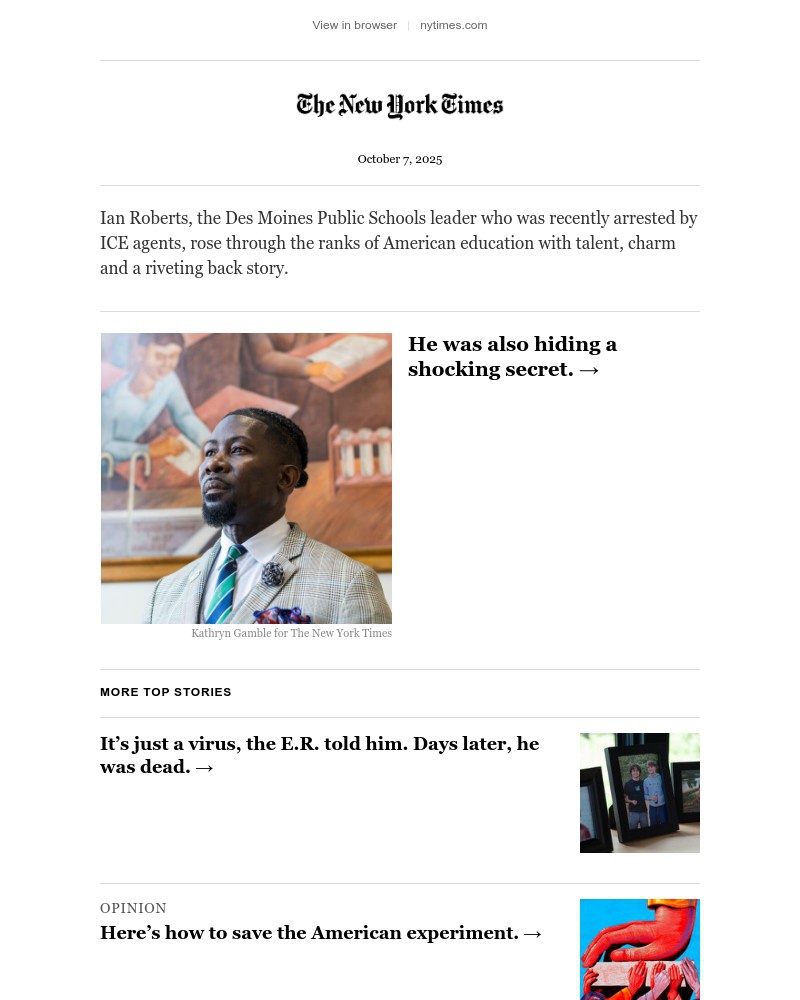Open the framed photos story thumbnail
This screenshot has width=800, height=1000.
(639, 792)
